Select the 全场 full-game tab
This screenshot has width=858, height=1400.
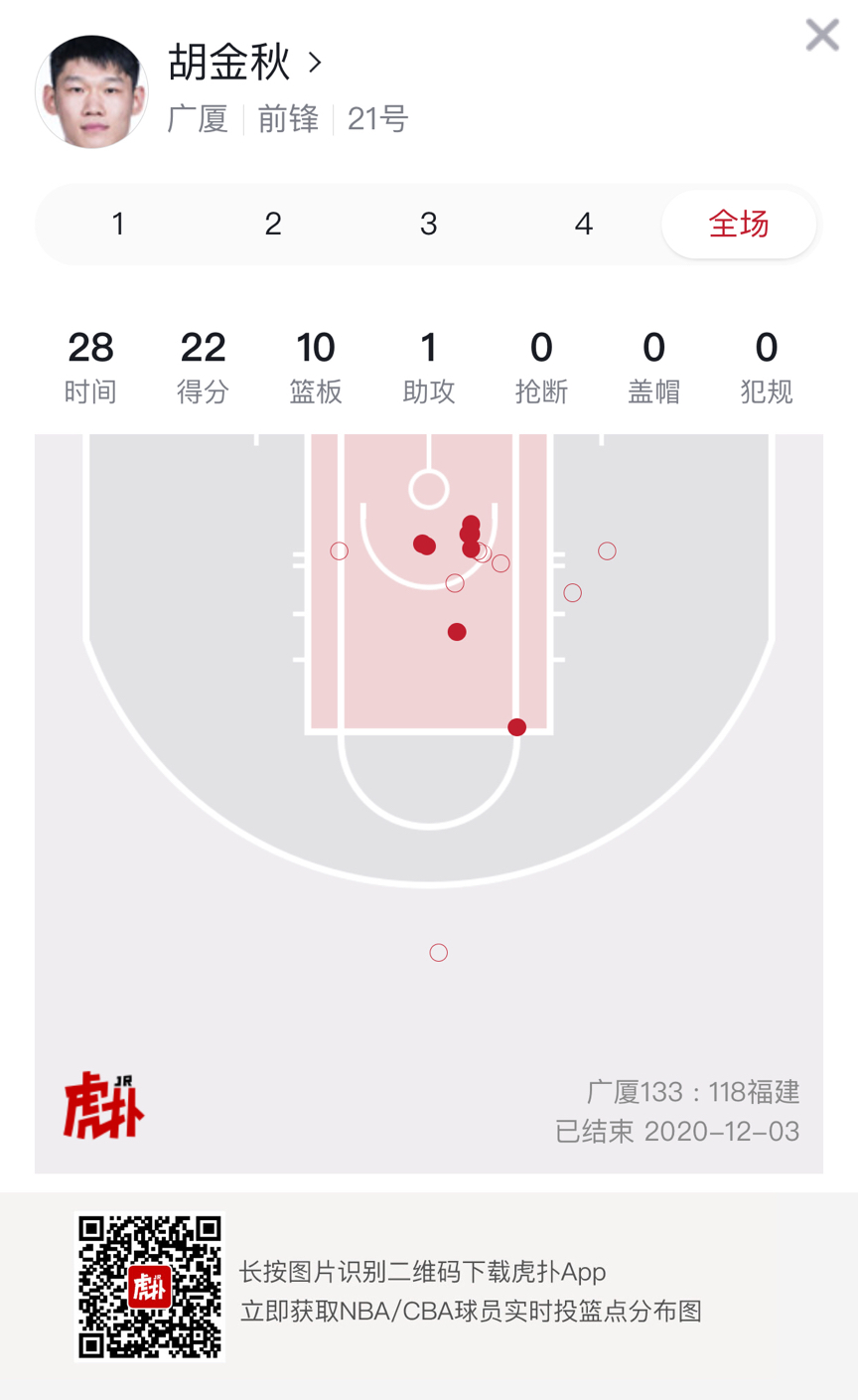(x=738, y=224)
